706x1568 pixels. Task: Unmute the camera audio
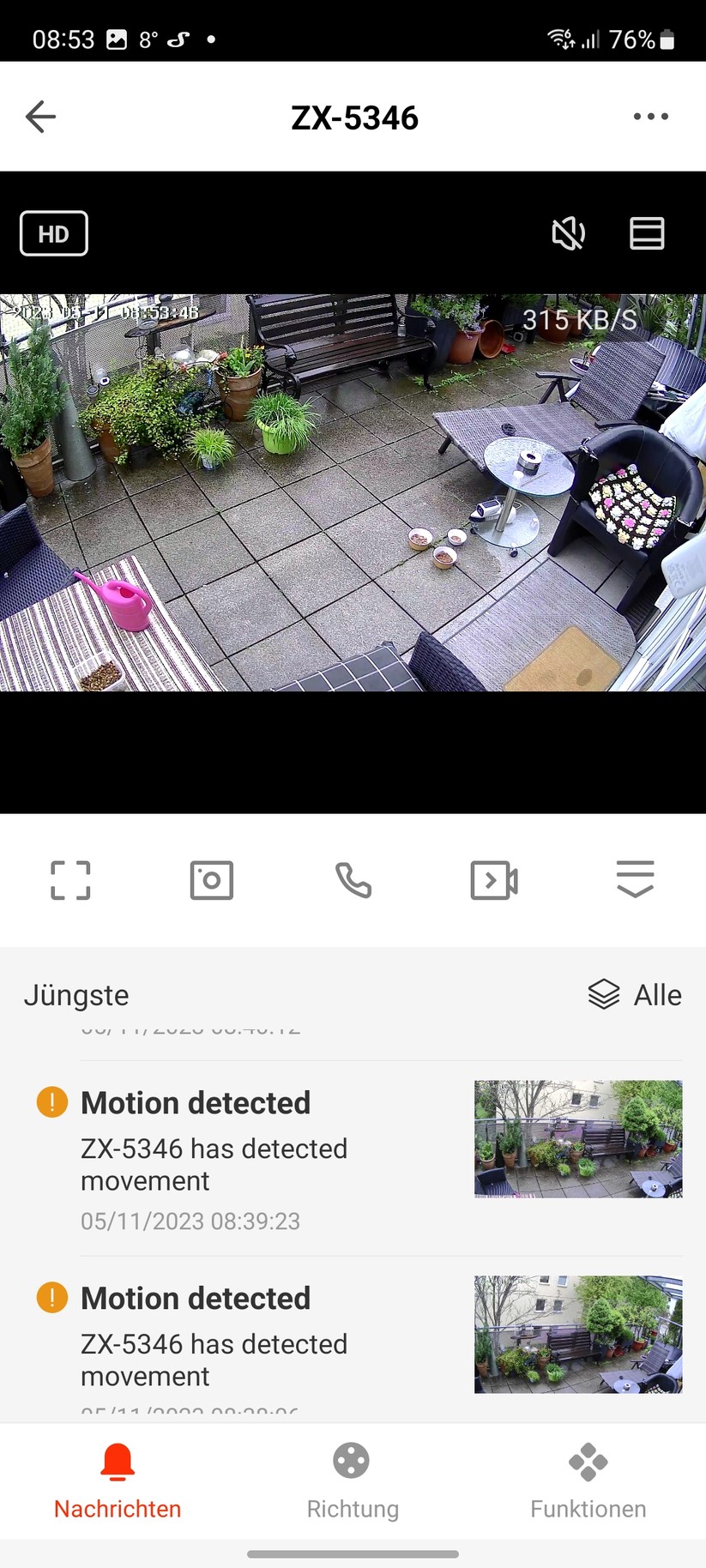click(568, 233)
